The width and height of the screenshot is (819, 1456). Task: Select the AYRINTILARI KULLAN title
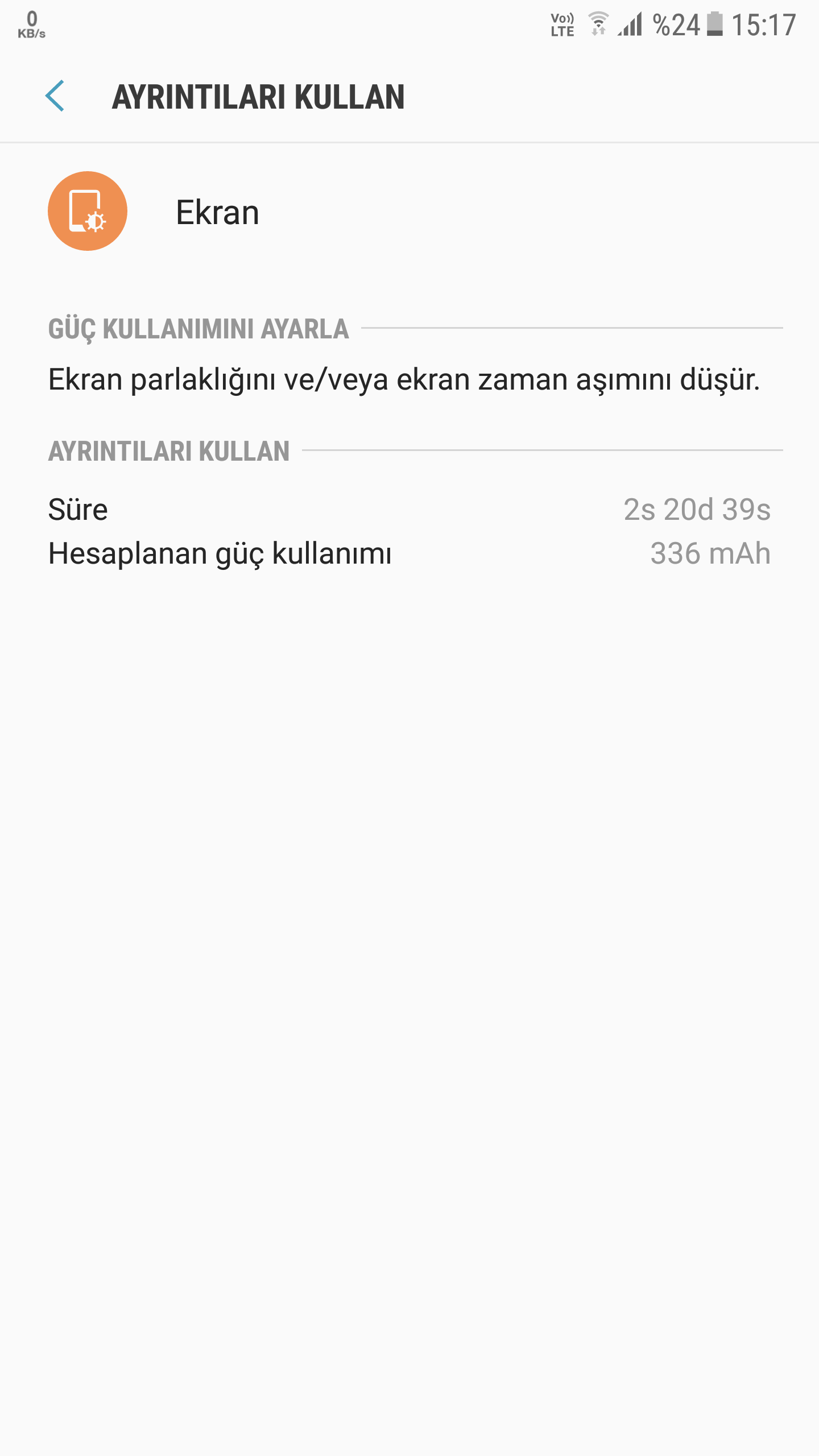(x=259, y=97)
